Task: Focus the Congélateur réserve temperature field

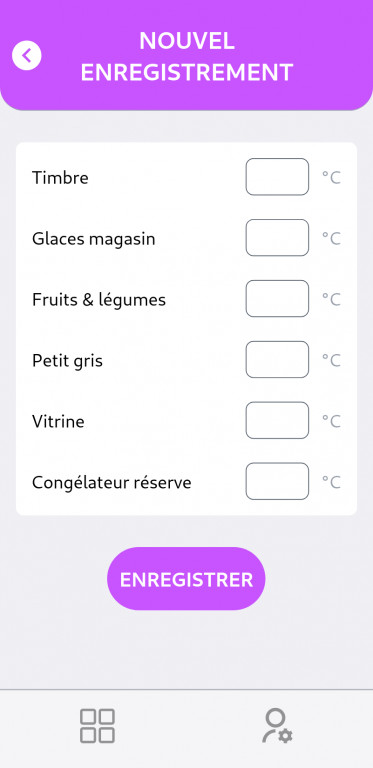Action: click(277, 481)
